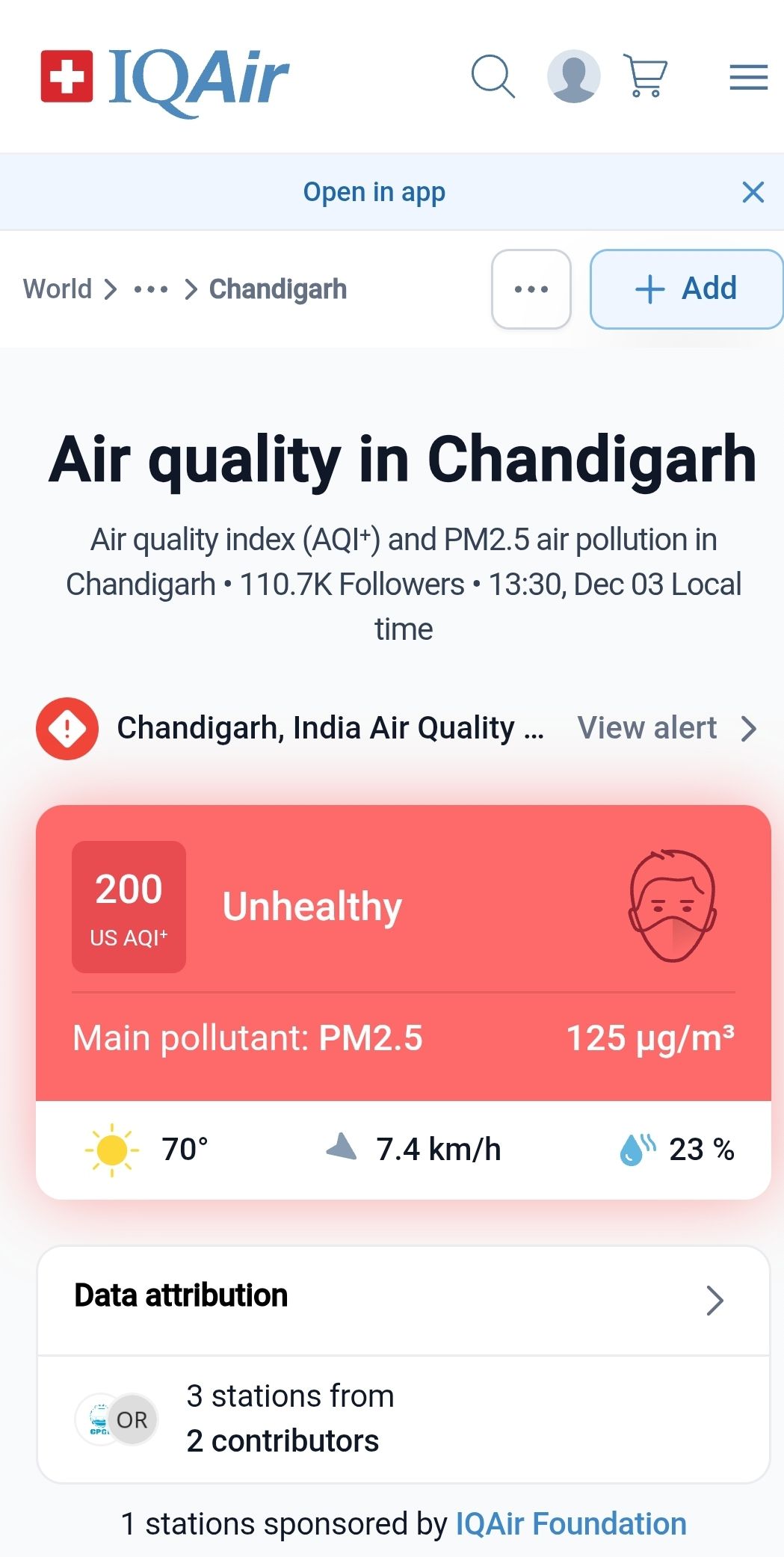
Task: Tap the Open in app link
Action: 374,192
